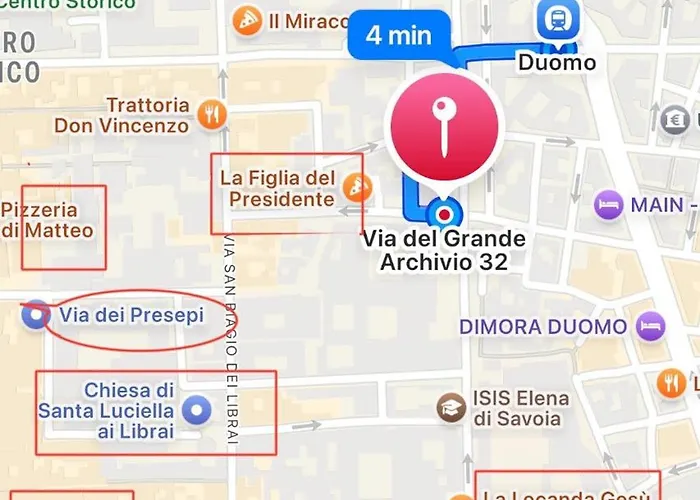
Task: Open Il Miracolo pizzeria marker
Action: pyautogui.click(x=245, y=19)
